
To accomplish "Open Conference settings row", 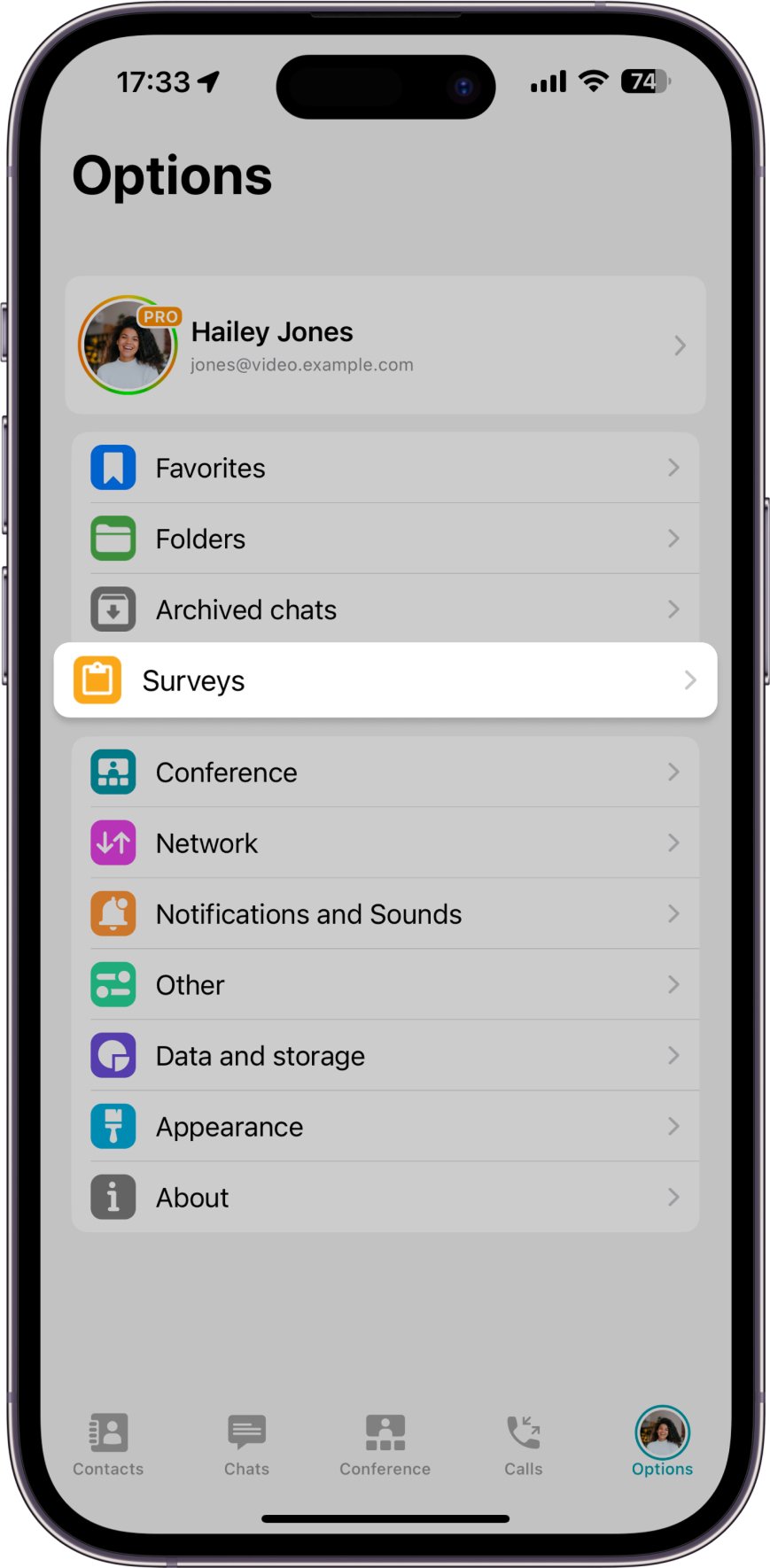I will coord(385,772).
